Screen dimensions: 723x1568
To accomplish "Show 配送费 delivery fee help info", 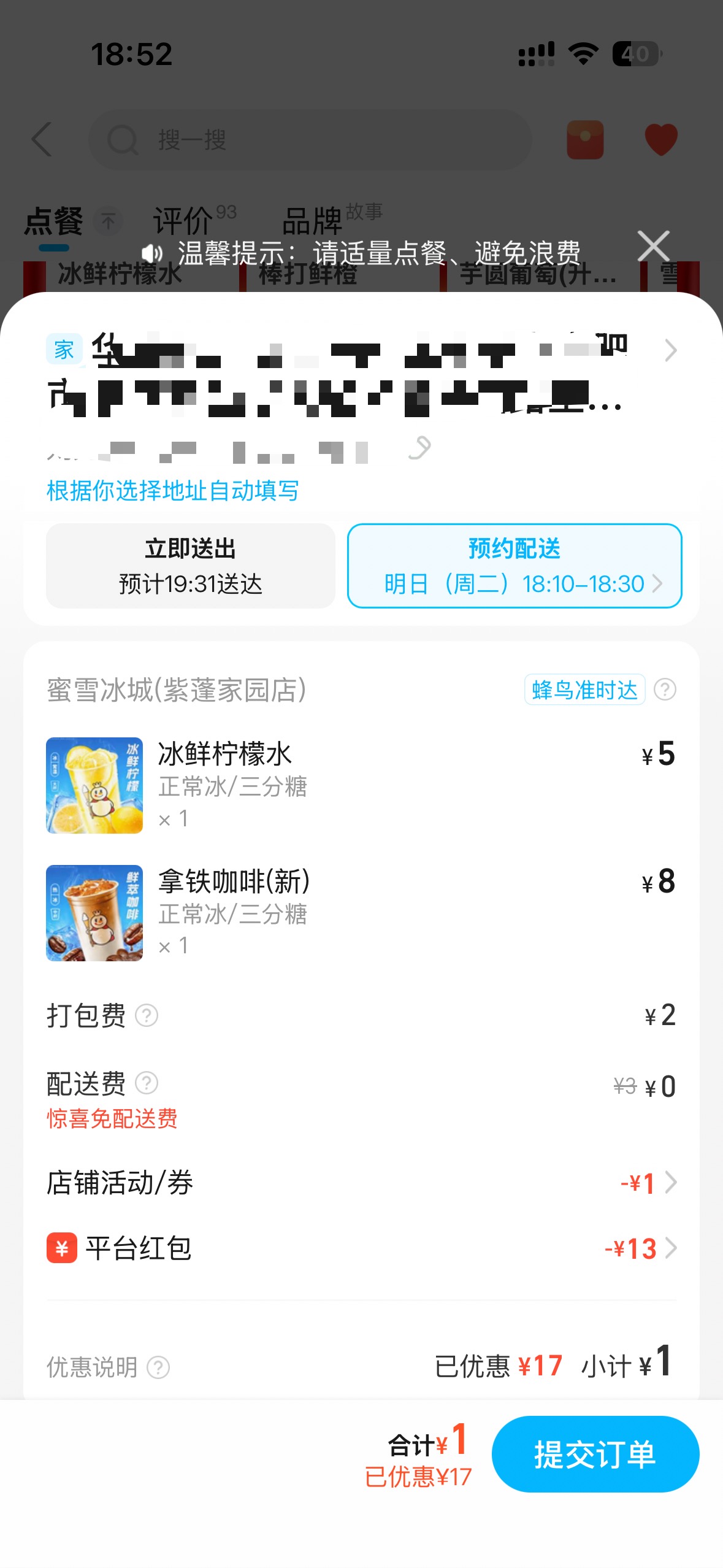I will coord(147,1083).
